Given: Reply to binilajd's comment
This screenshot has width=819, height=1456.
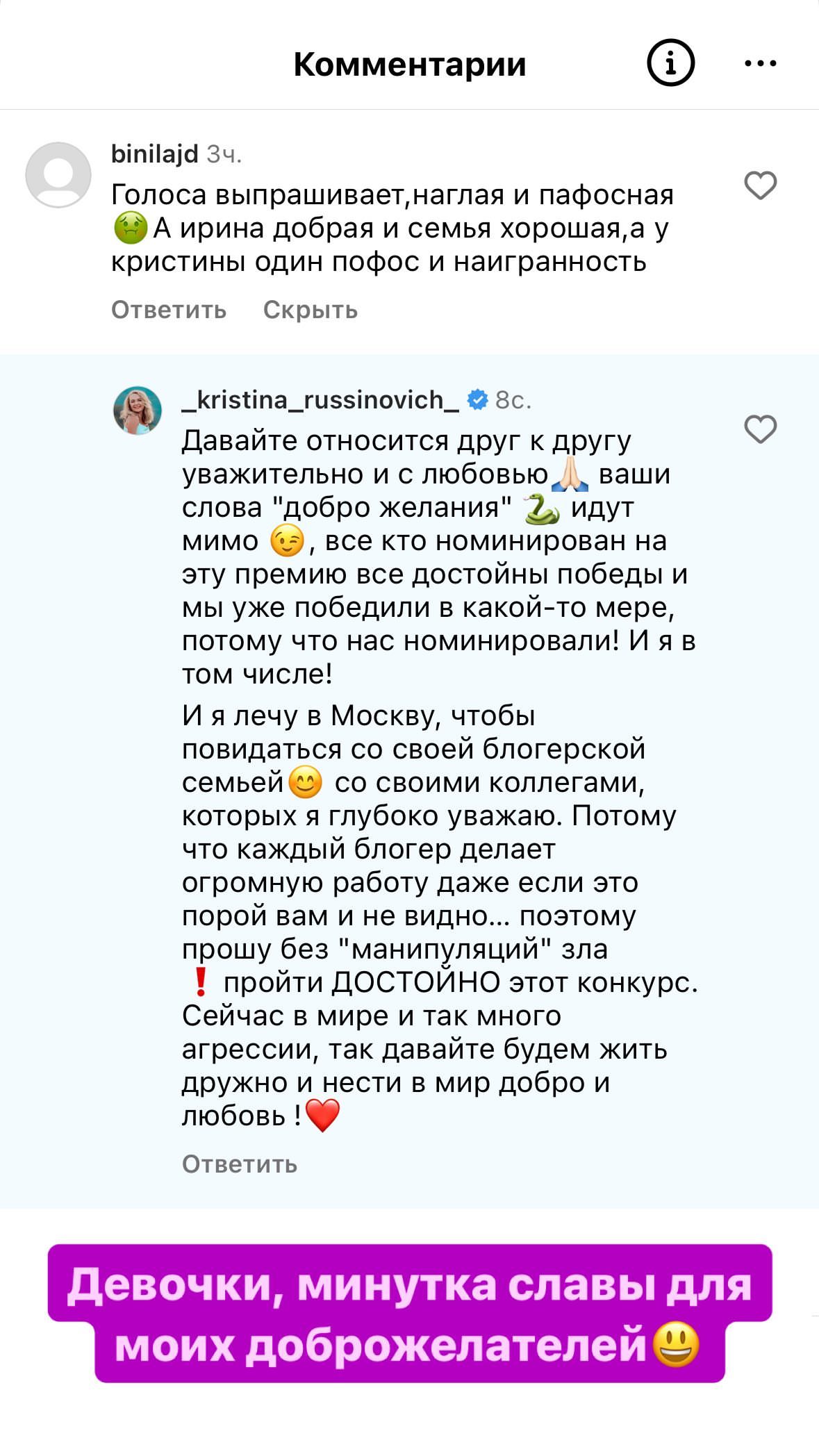Looking at the screenshot, I should [169, 309].
